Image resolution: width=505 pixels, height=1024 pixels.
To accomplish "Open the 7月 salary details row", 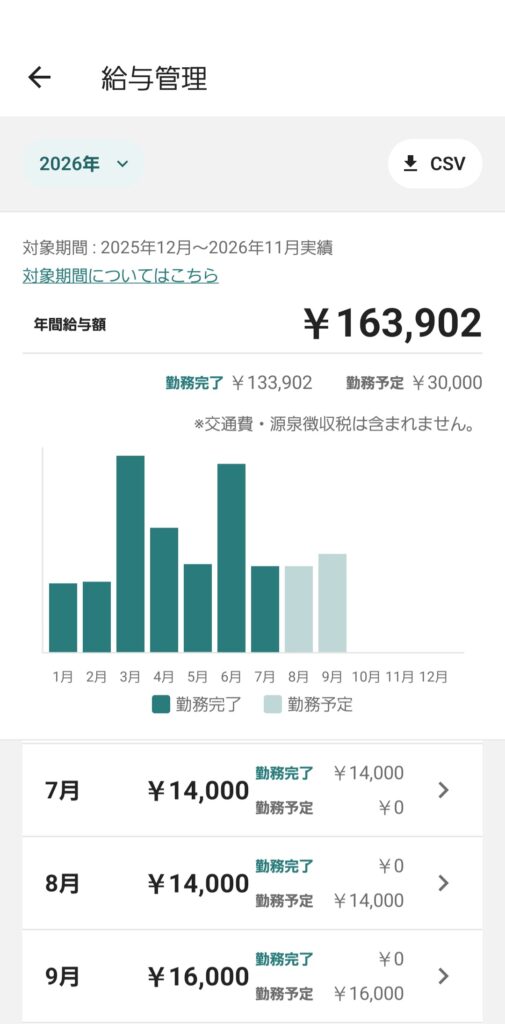I will click(x=252, y=790).
